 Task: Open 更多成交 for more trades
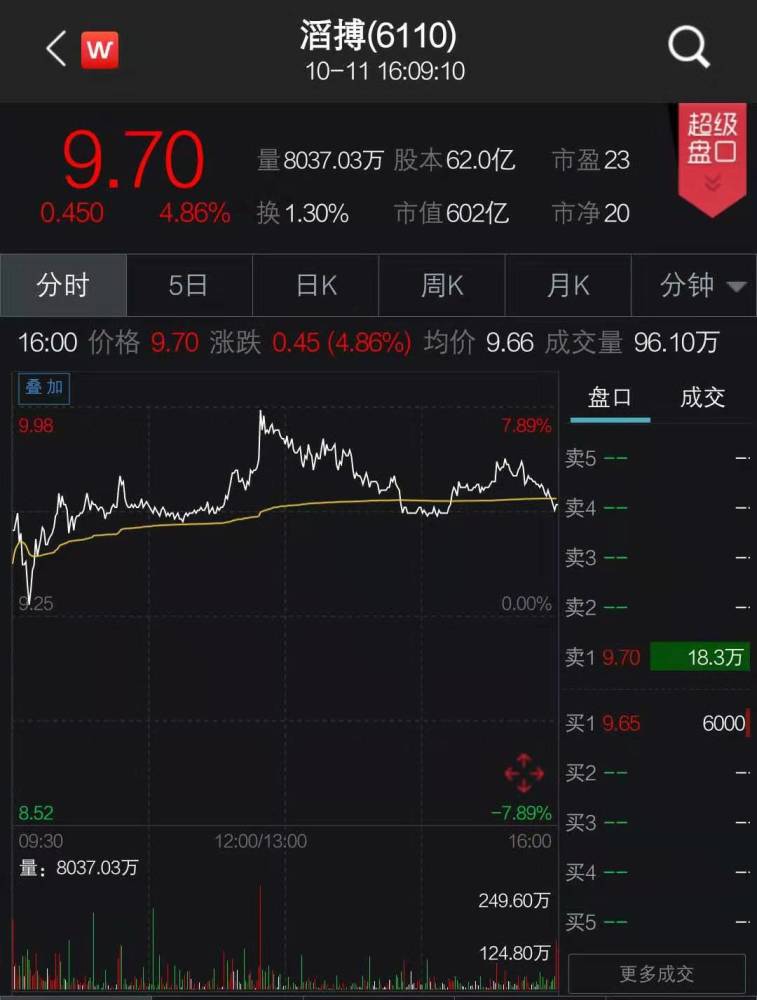tap(656, 973)
